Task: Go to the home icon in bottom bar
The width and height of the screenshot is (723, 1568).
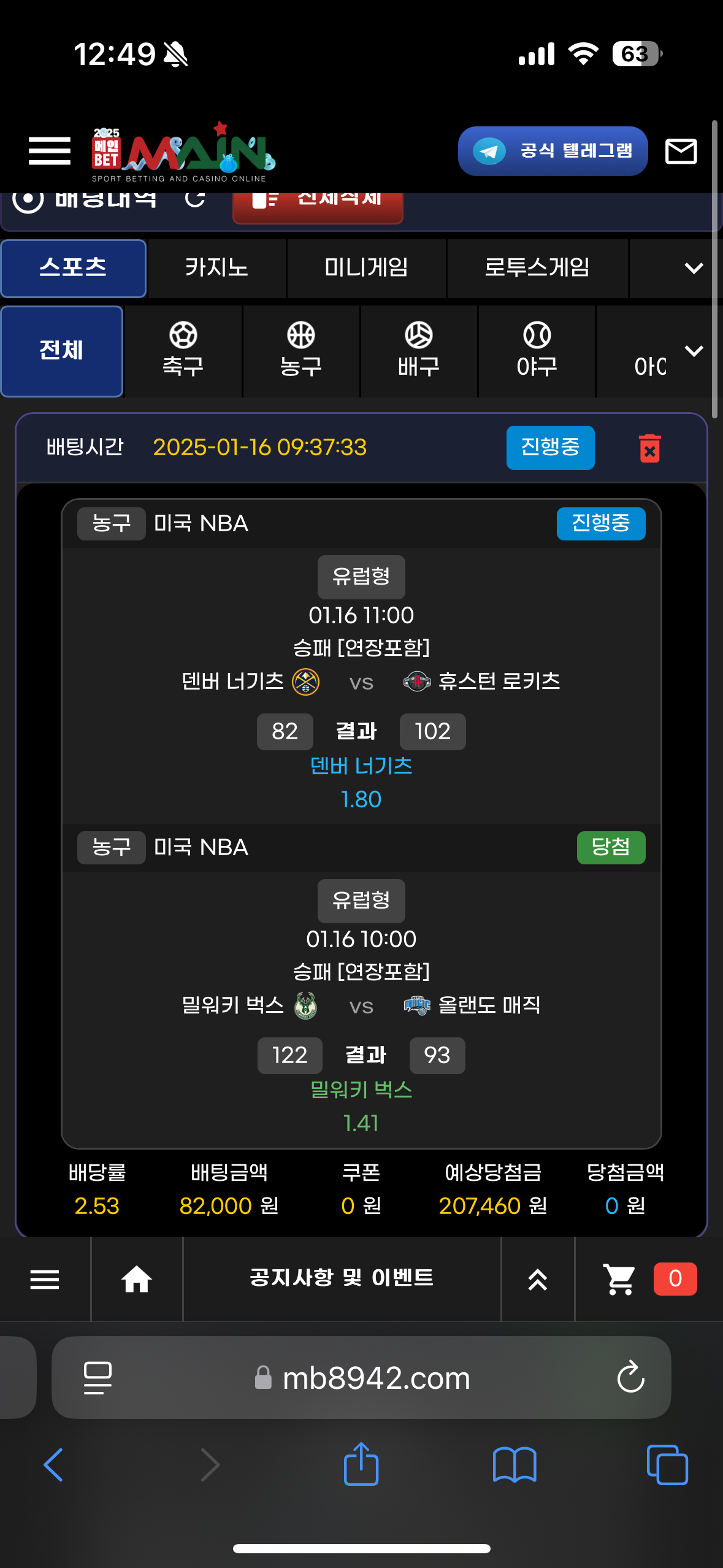Action: (137, 1279)
